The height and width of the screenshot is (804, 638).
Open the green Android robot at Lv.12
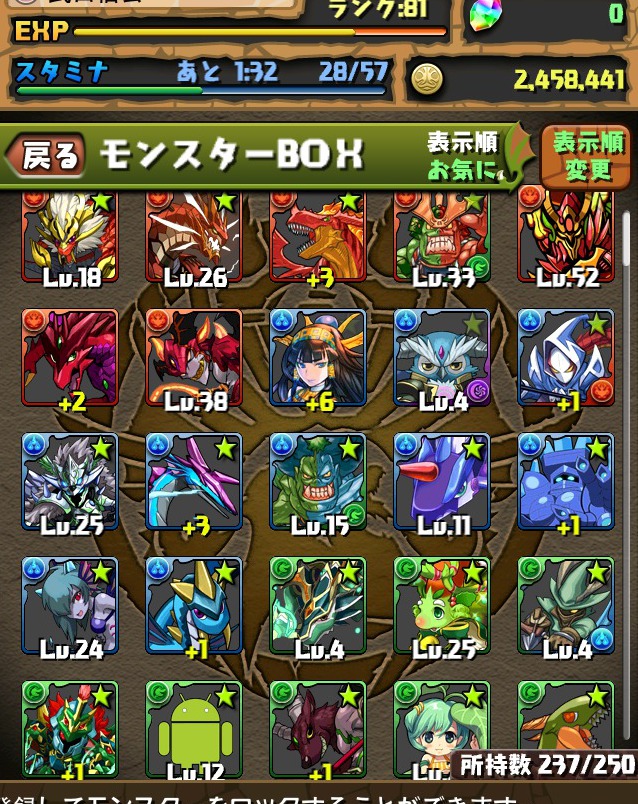(x=194, y=728)
